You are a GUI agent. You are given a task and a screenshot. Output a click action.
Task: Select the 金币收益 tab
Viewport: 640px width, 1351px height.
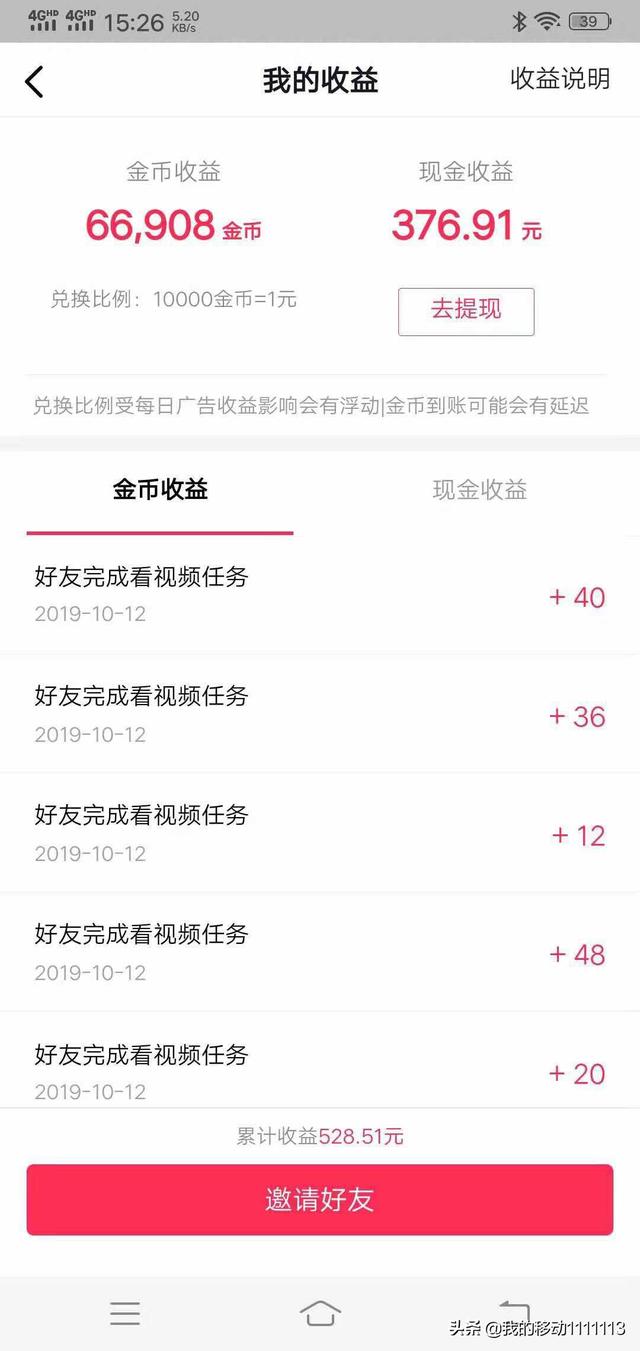pyautogui.click(x=160, y=490)
